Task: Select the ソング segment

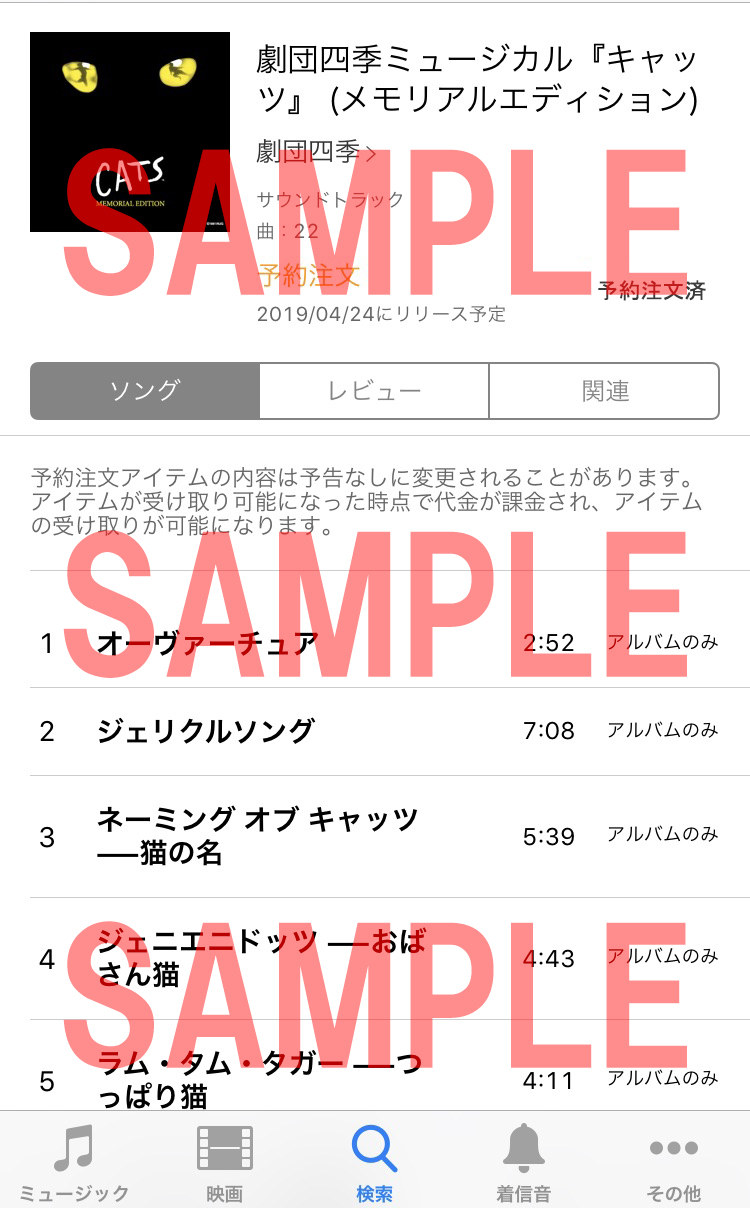Action: click(x=145, y=391)
